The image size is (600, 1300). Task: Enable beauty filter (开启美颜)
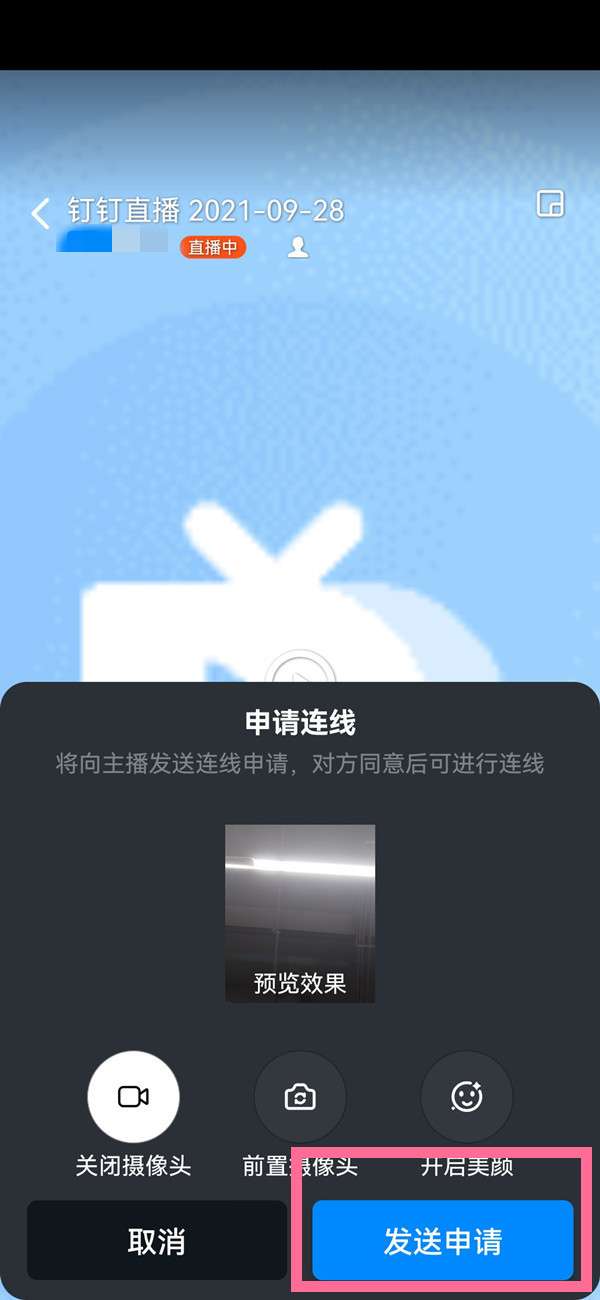click(467, 1097)
